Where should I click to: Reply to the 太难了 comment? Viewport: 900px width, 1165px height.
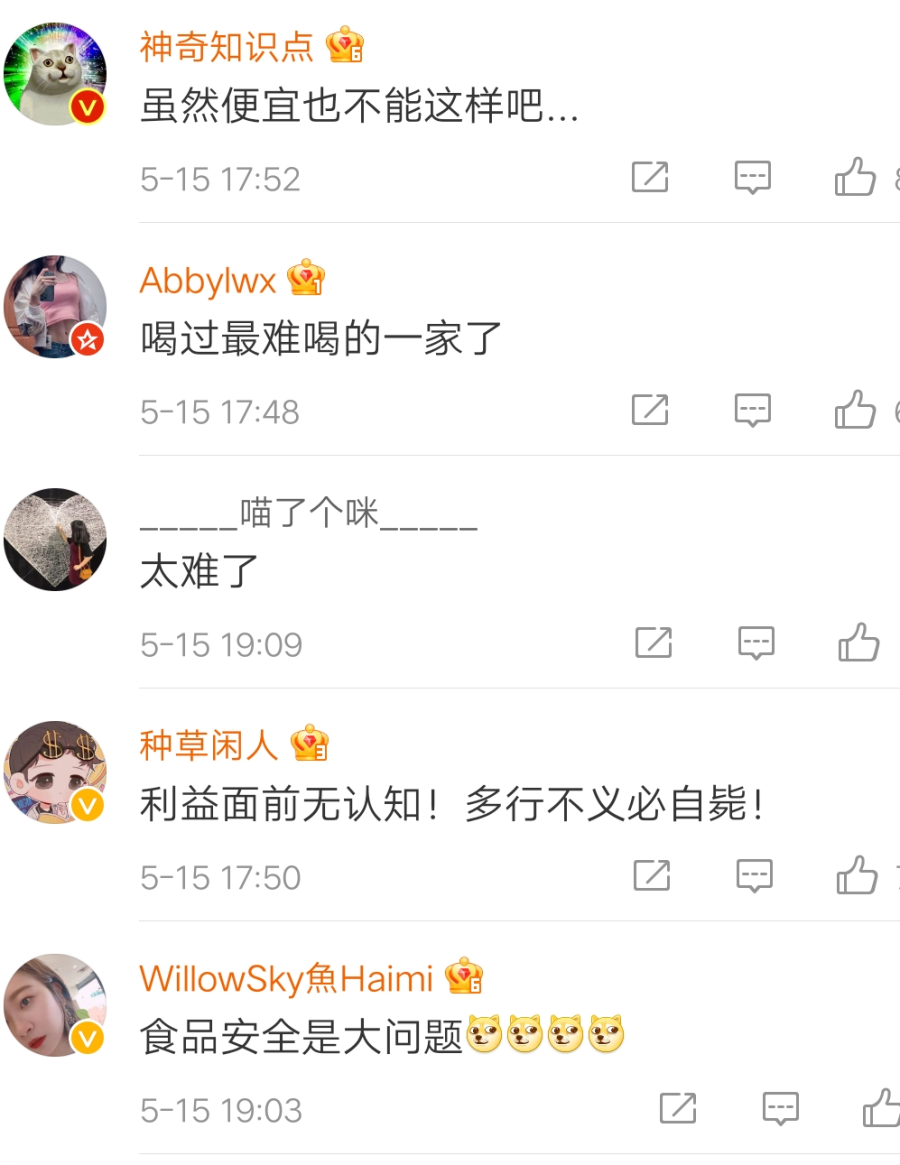(756, 643)
